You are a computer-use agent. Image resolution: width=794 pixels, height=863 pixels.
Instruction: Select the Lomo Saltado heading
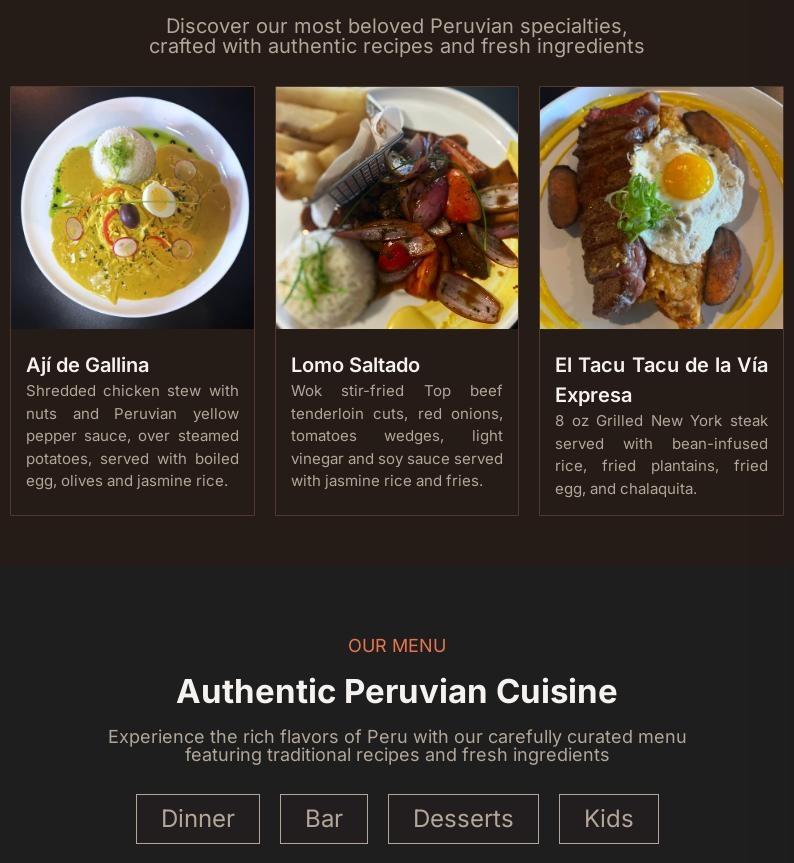[355, 365]
